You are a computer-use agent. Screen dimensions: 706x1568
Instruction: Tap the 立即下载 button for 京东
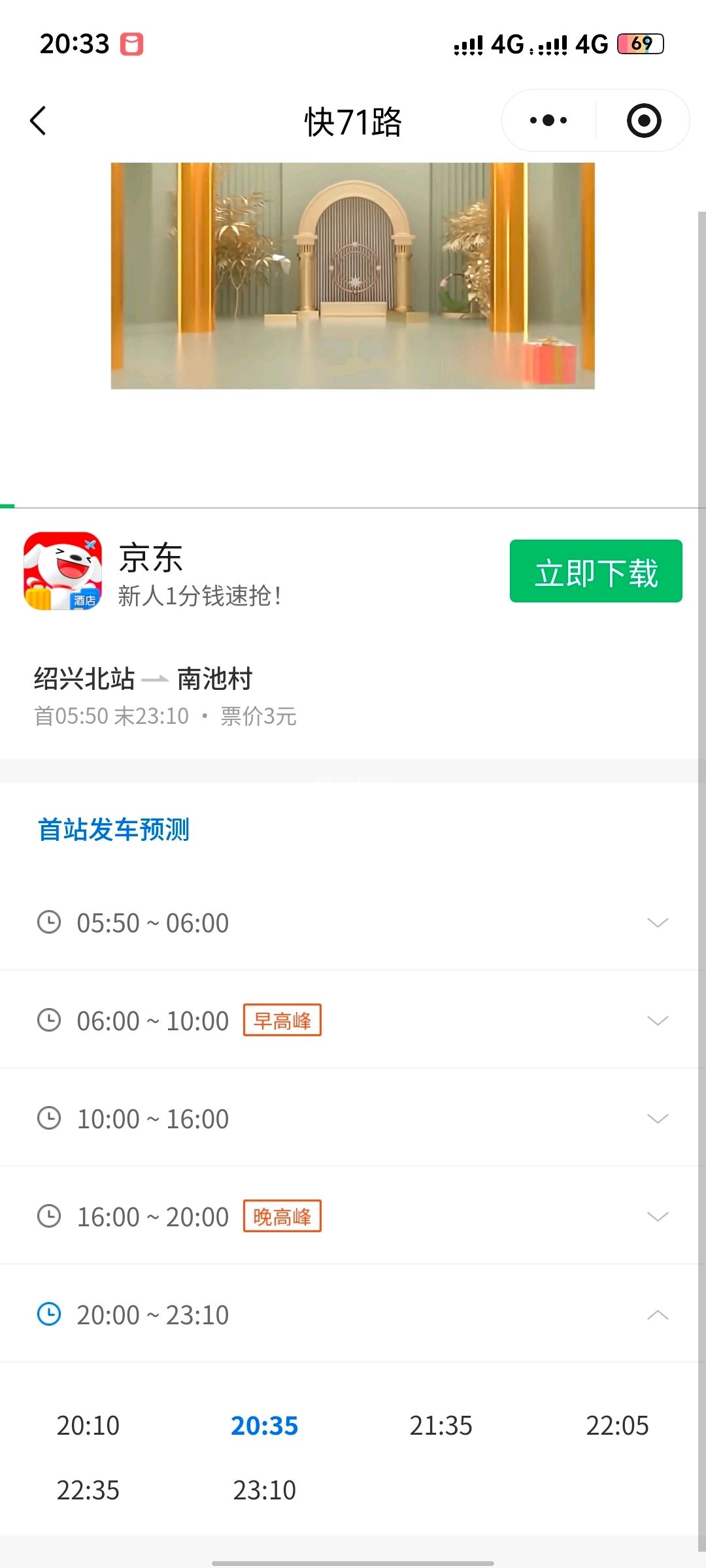point(596,572)
